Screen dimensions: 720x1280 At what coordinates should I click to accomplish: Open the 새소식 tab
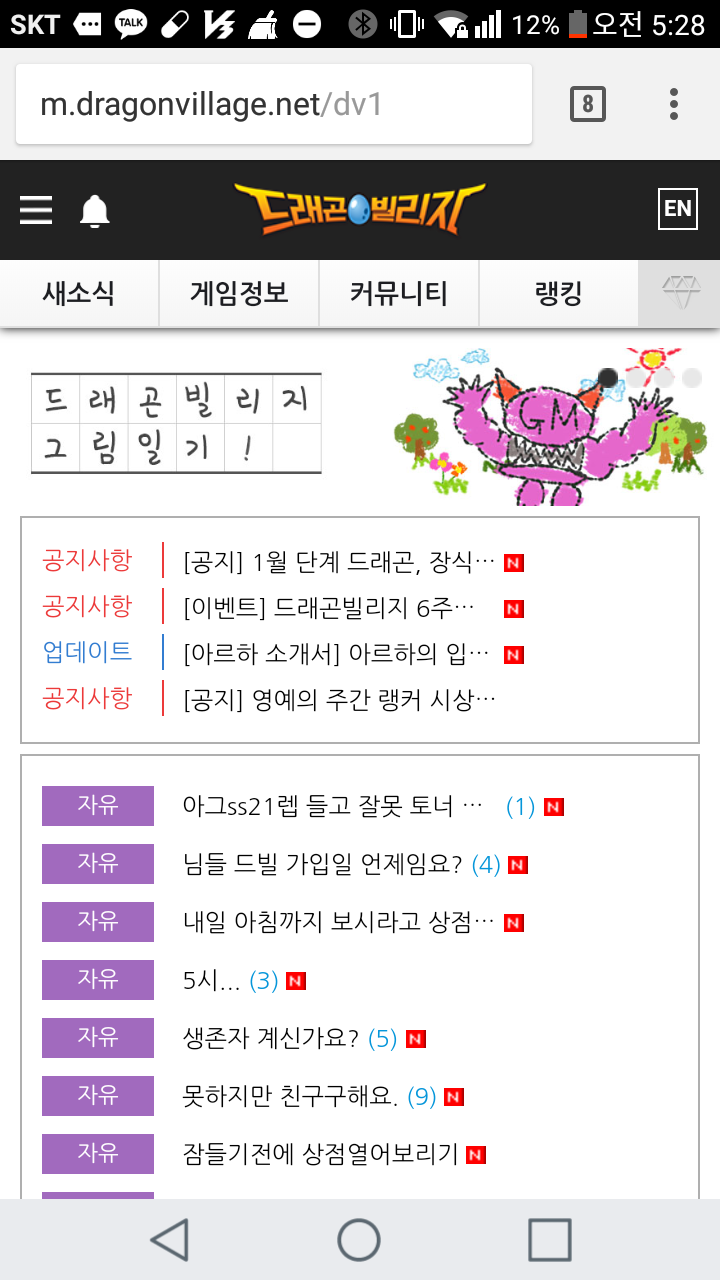pos(79,294)
